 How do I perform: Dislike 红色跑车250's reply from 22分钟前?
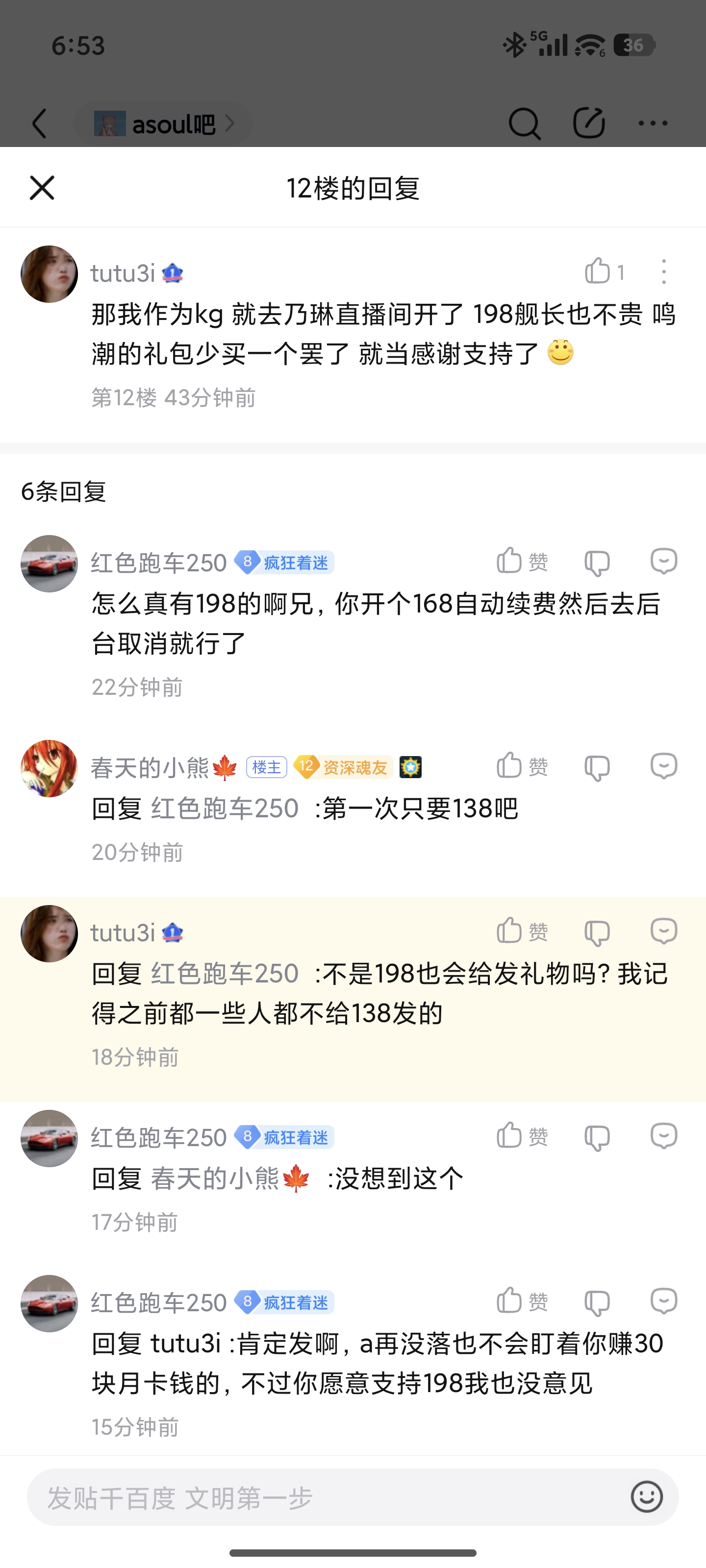pyautogui.click(x=597, y=563)
